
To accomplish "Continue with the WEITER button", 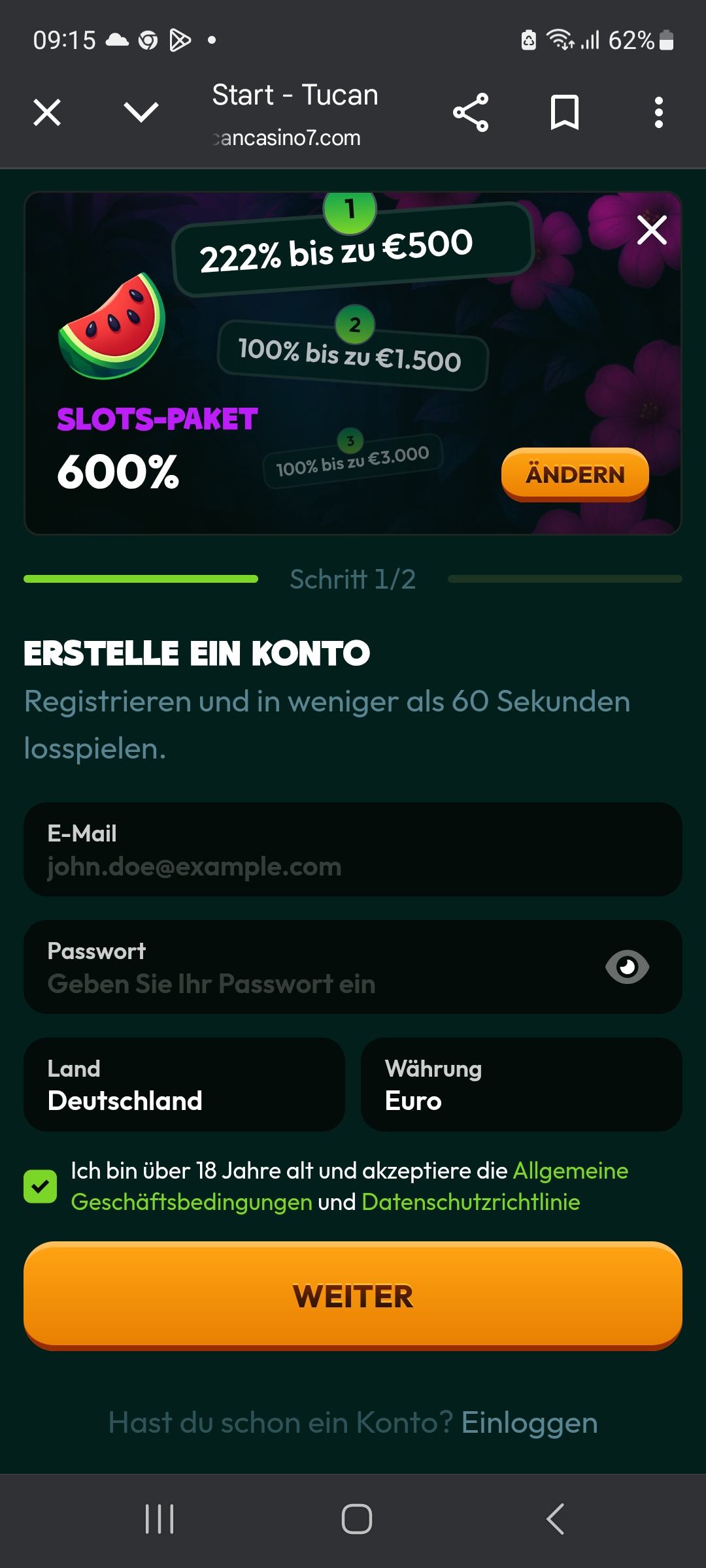I will pos(353,1296).
